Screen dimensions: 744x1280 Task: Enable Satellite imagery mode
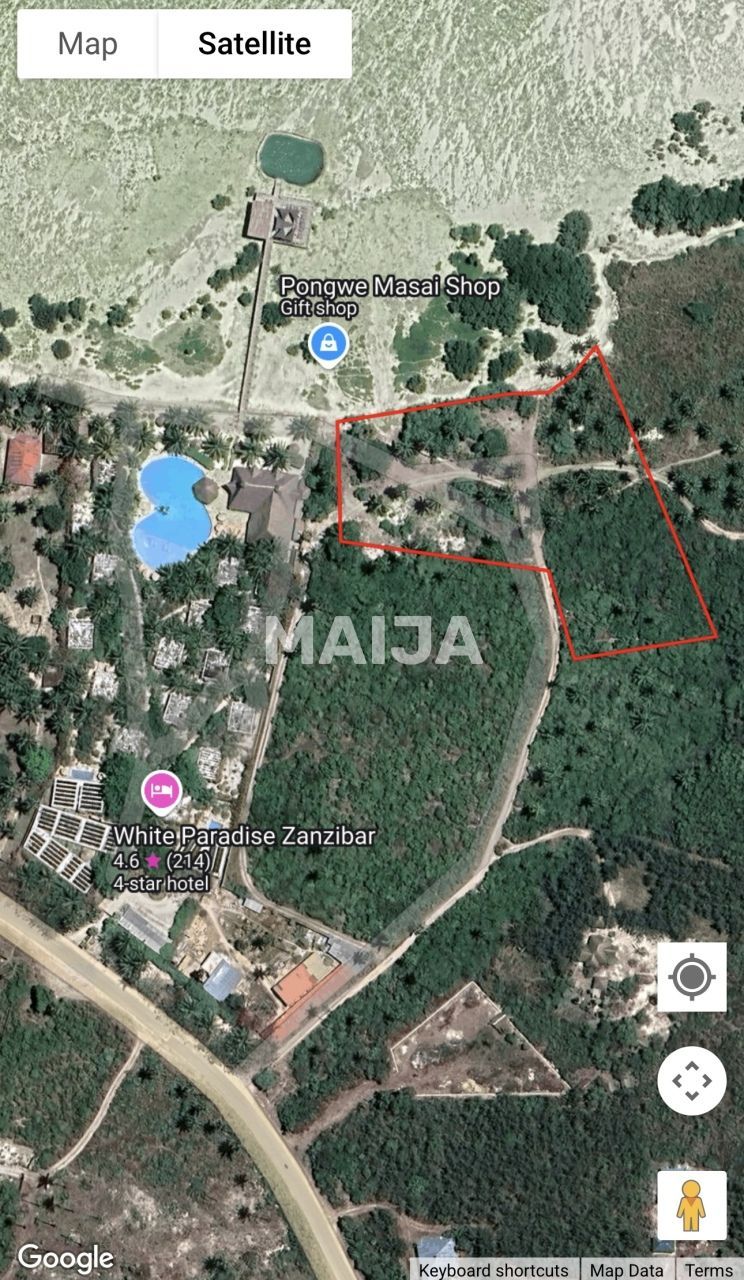click(254, 43)
